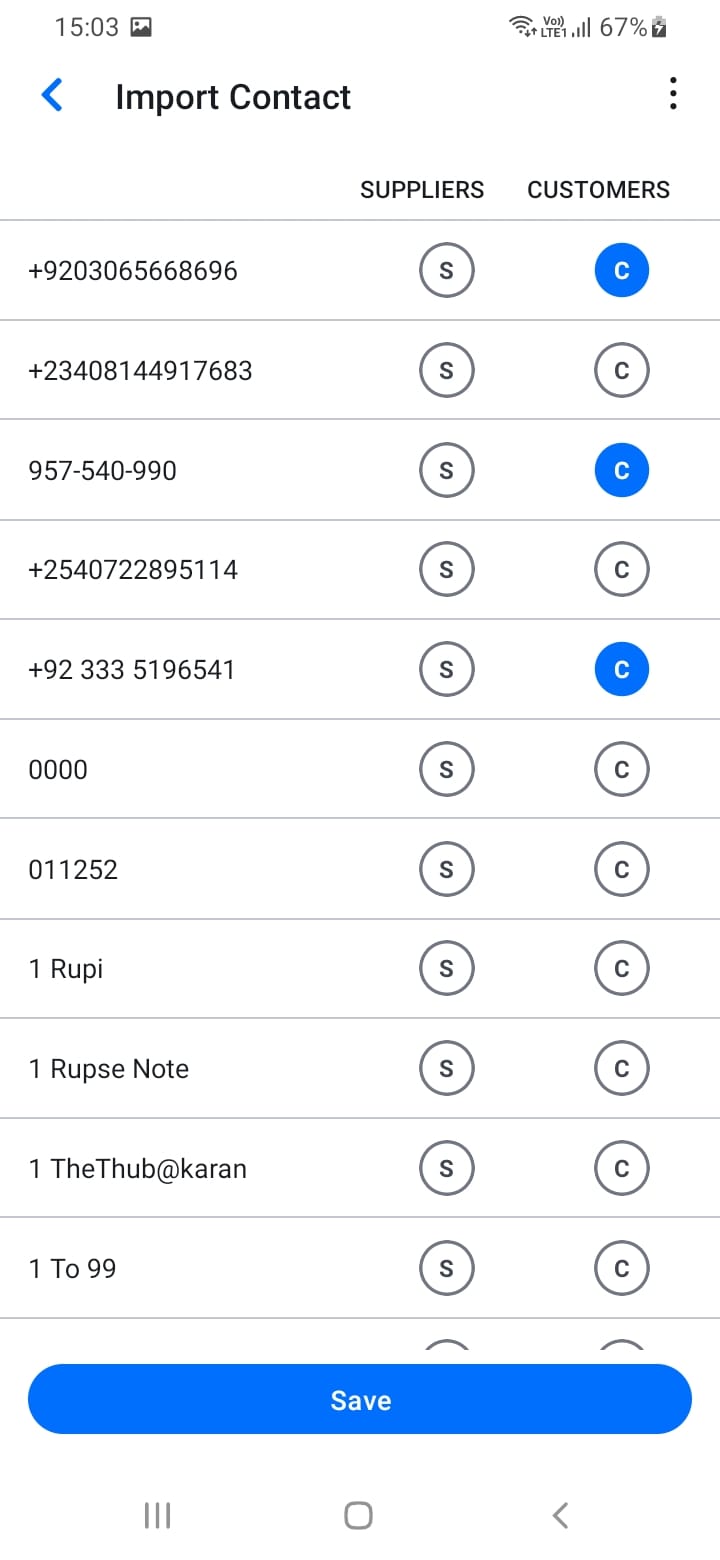Viewport: 720px width, 1560px height.
Task: Set +23408144917683 as supplier
Action: coord(446,371)
